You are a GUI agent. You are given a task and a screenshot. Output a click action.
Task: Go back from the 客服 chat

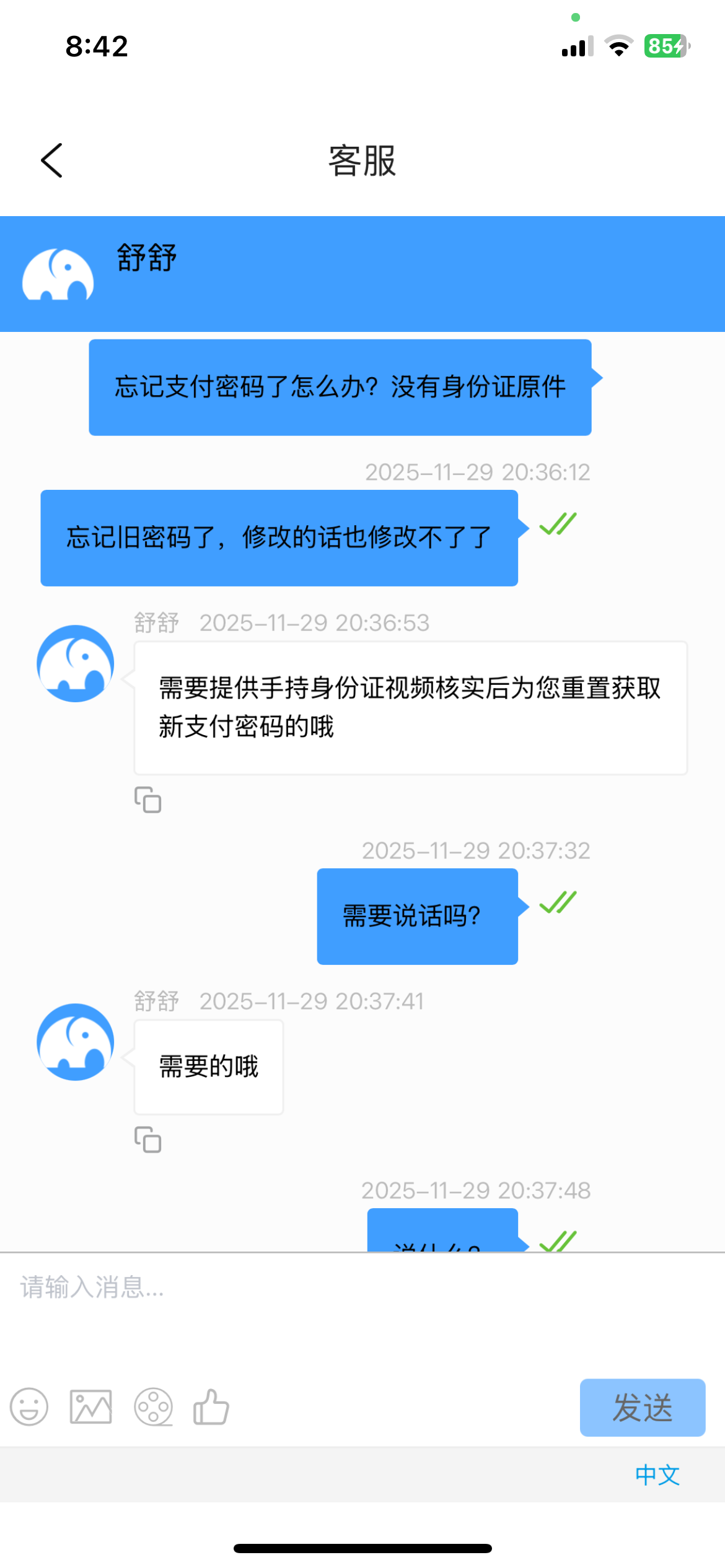pyautogui.click(x=52, y=160)
